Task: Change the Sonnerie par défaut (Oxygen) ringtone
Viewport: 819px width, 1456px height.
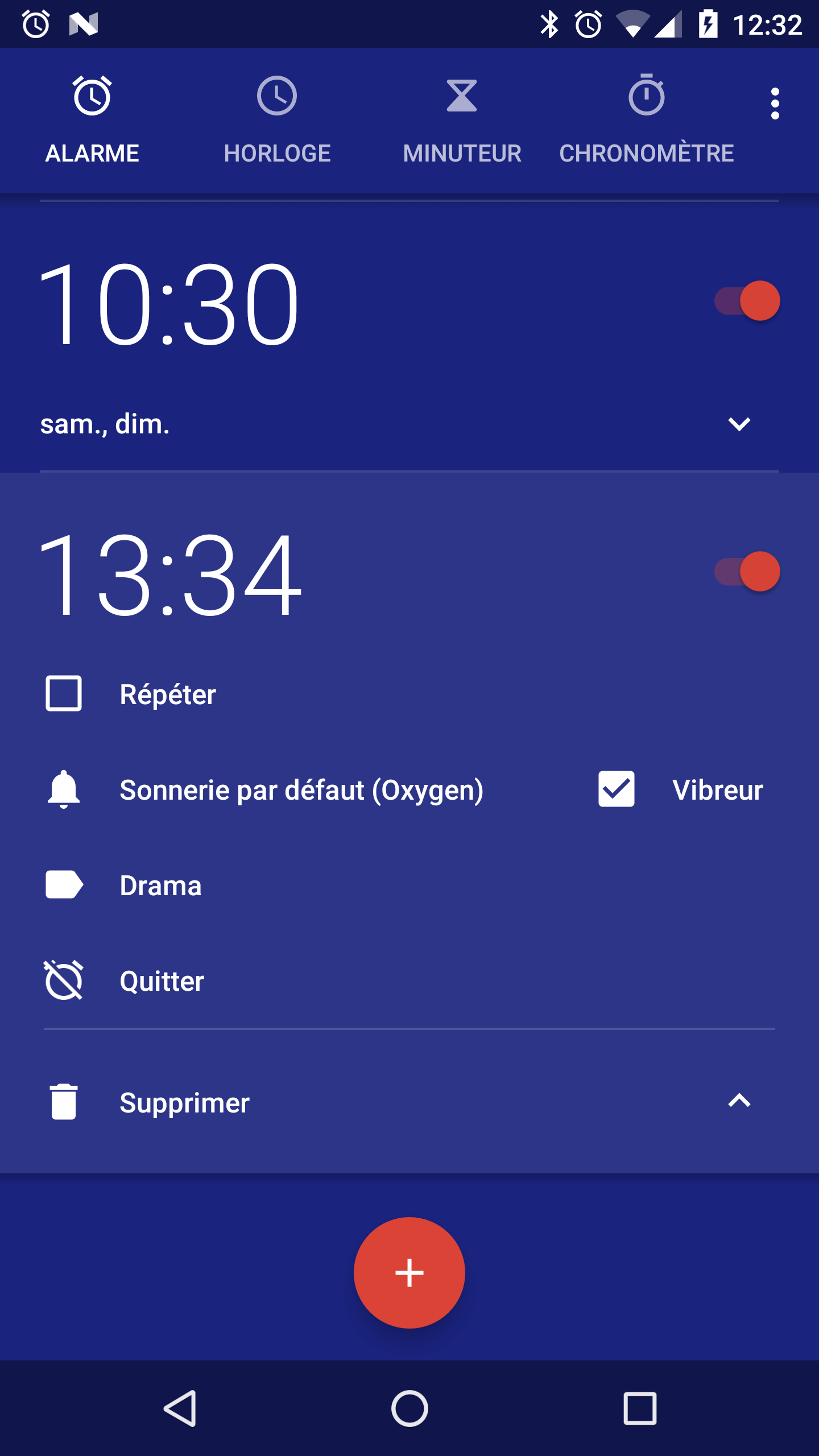Action: point(301,790)
